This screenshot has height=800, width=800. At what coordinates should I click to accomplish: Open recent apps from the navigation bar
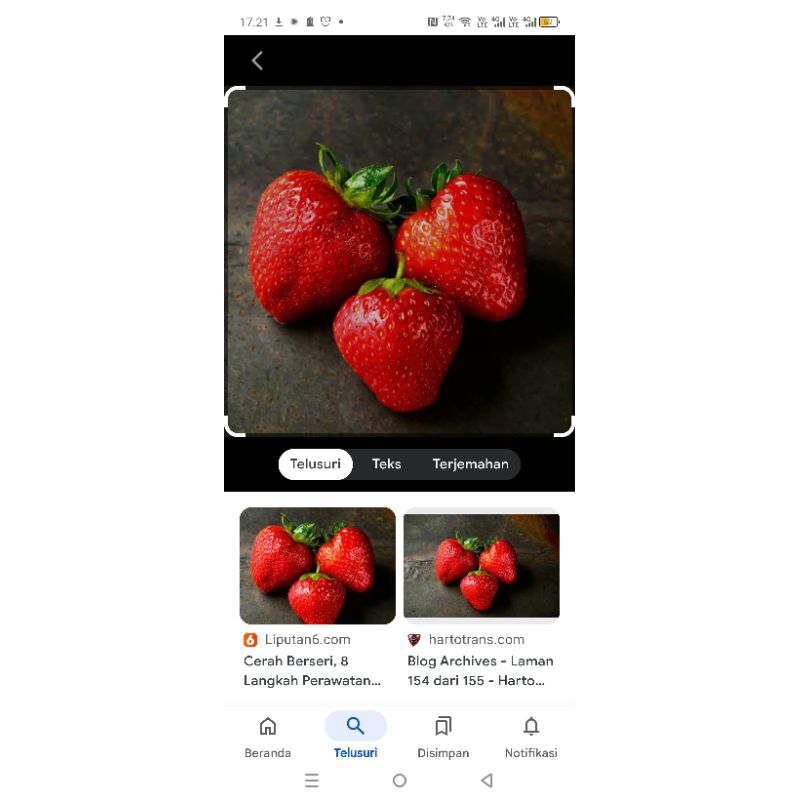pyautogui.click(x=312, y=780)
